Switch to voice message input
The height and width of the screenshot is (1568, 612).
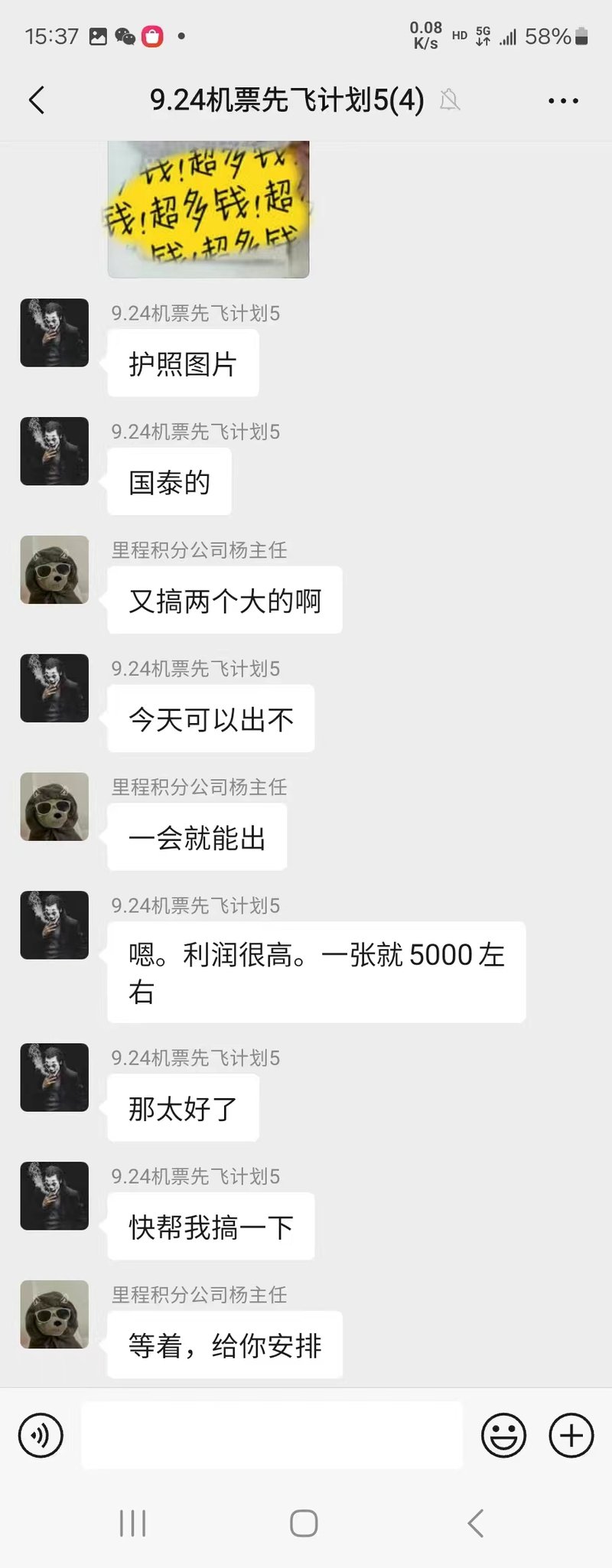[41, 1436]
